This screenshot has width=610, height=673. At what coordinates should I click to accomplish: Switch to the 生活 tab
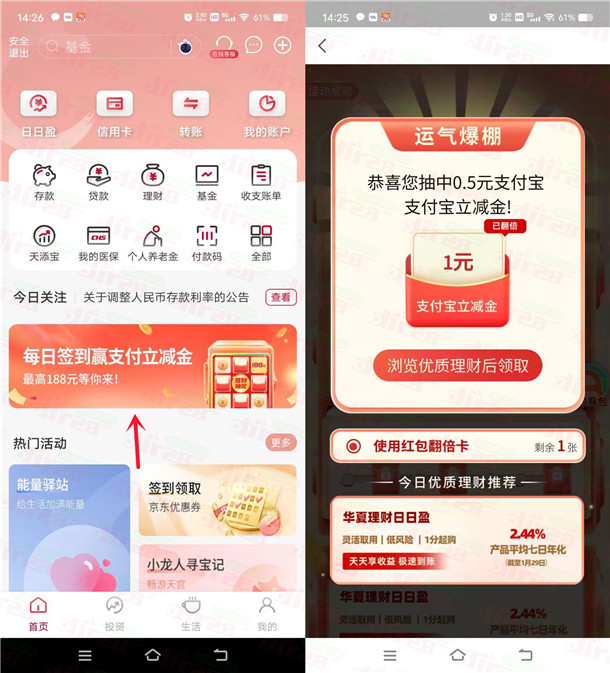190,614
